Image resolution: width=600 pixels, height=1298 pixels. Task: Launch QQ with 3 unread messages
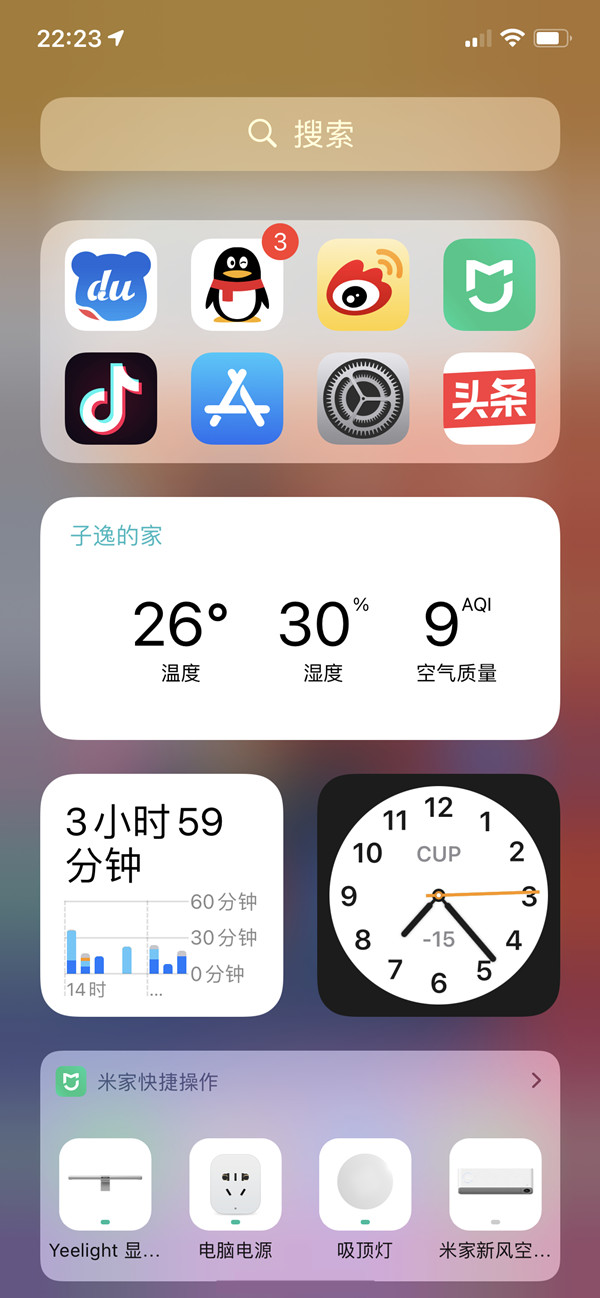(x=237, y=285)
